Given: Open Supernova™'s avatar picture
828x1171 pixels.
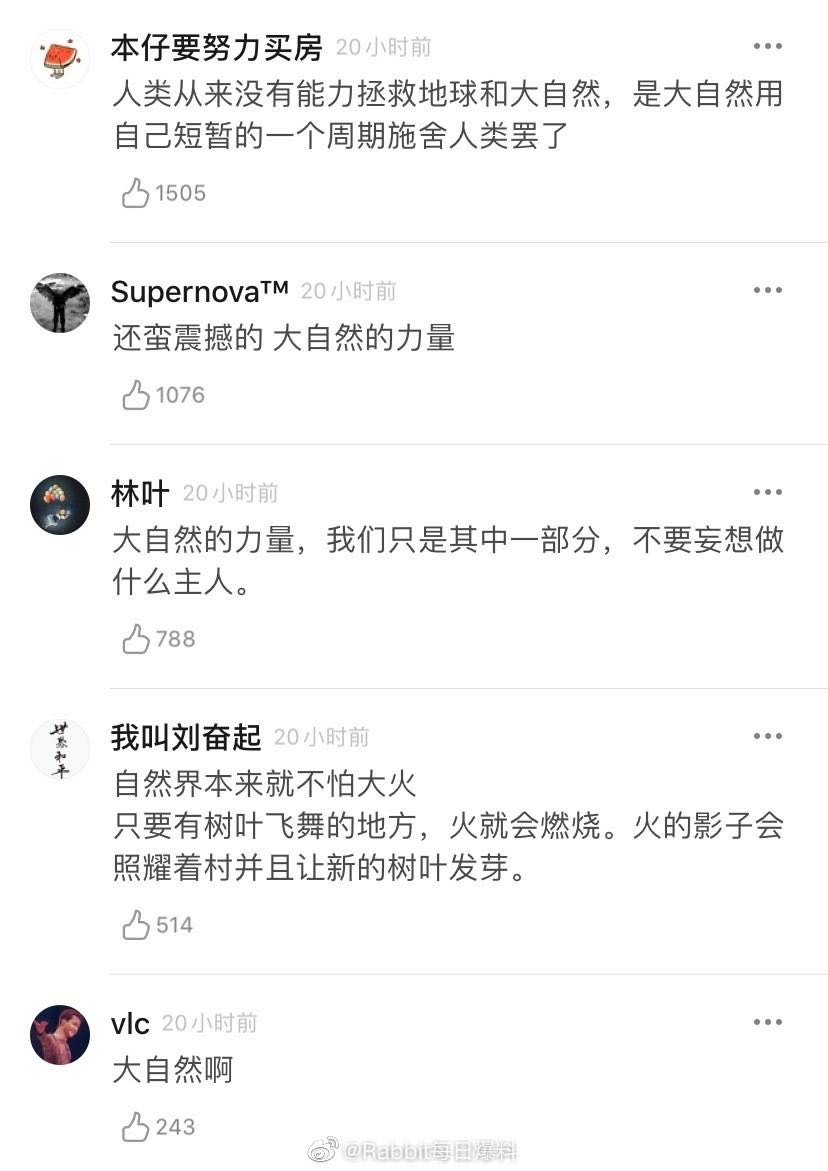Looking at the screenshot, I should [59, 303].
